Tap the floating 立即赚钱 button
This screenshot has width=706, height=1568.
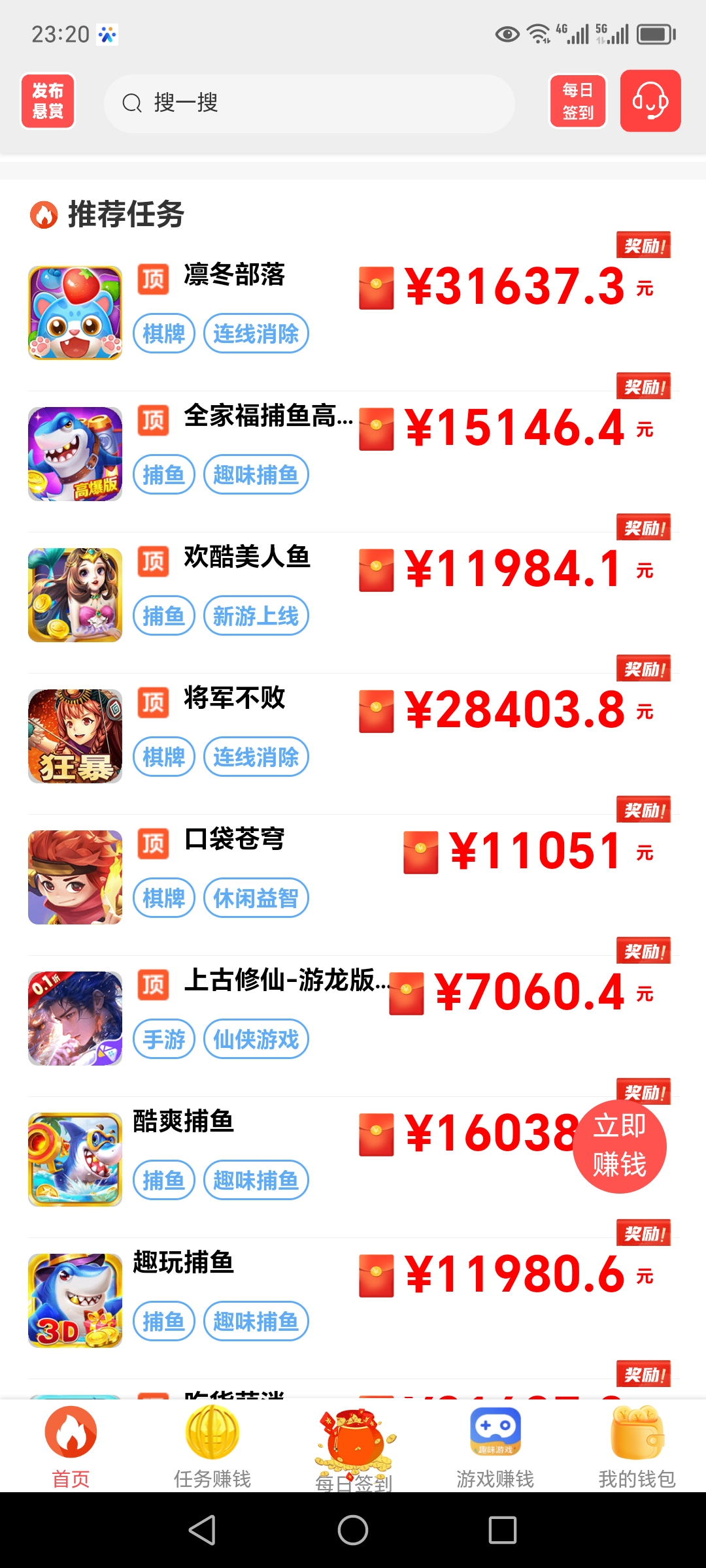[619, 1147]
